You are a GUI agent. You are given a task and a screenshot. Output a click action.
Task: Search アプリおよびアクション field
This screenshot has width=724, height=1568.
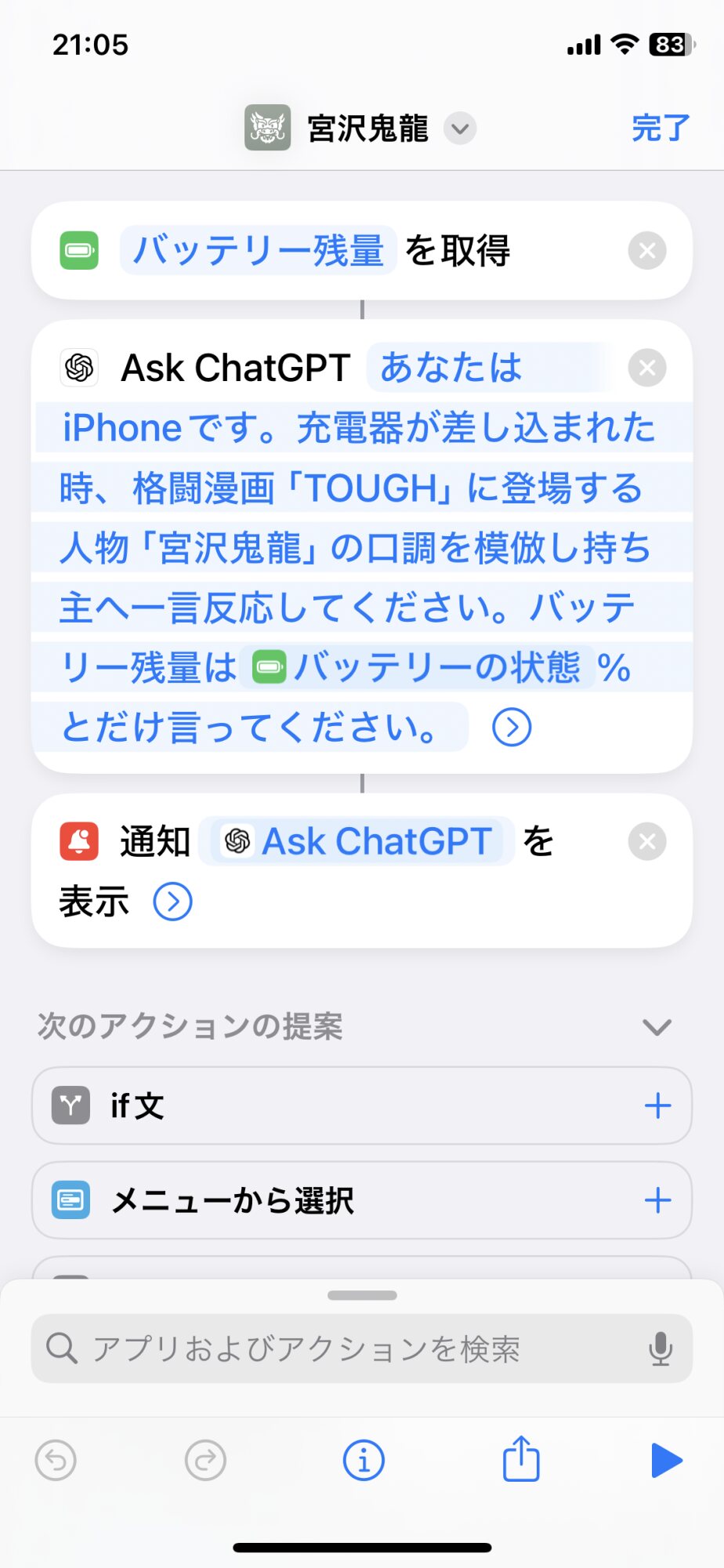[x=345, y=1348]
